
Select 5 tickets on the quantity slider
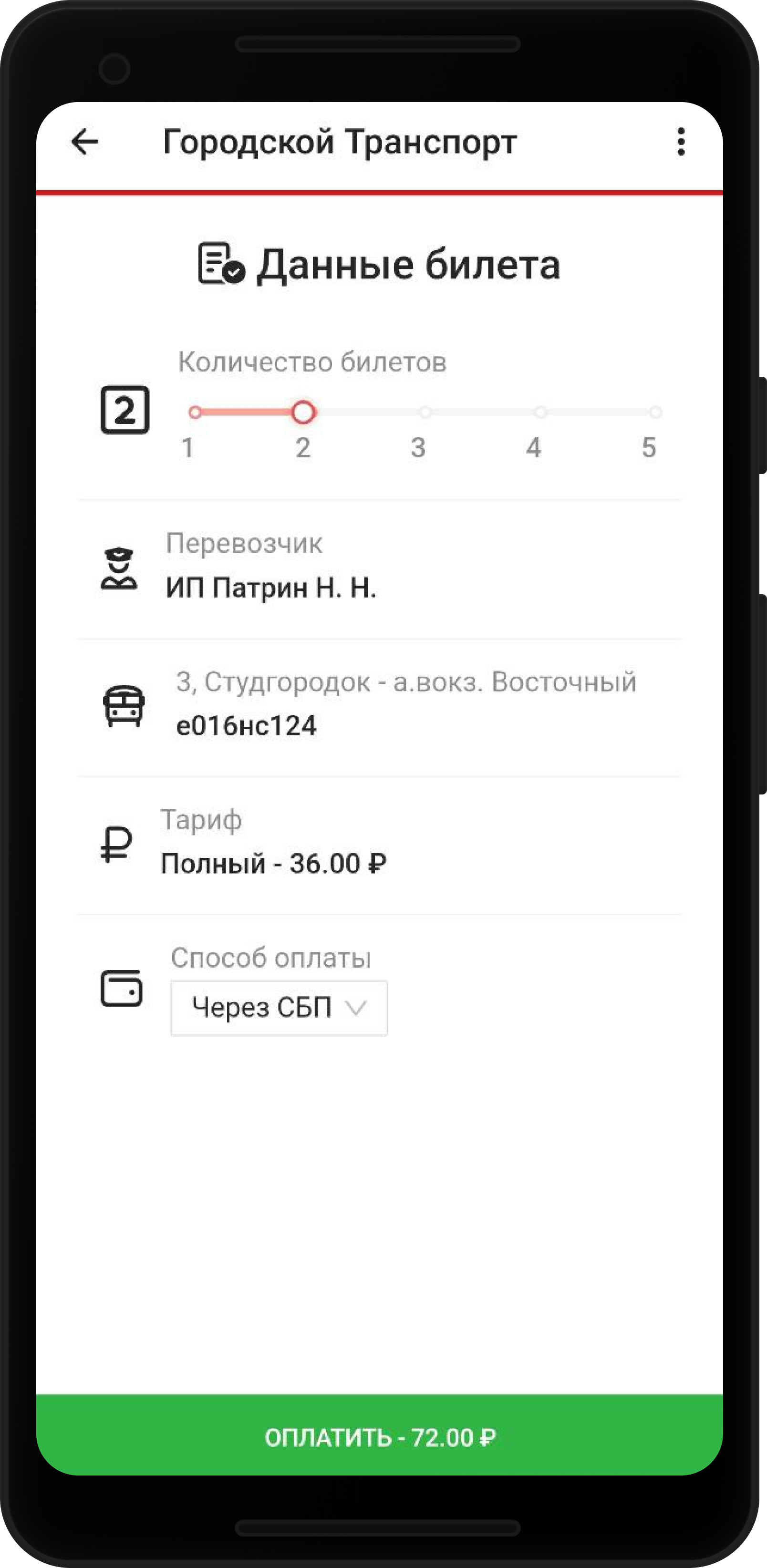point(655,413)
